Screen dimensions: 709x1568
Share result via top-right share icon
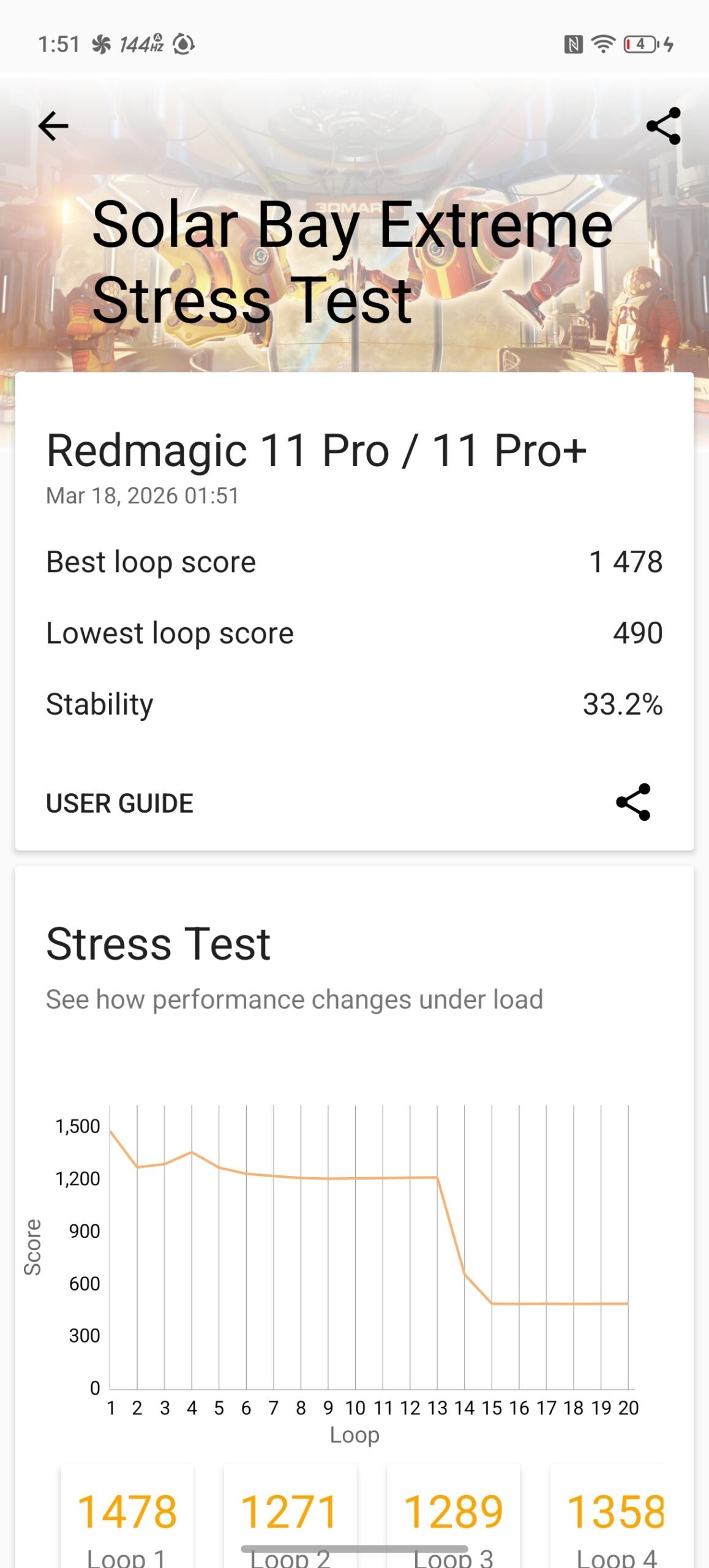click(x=664, y=126)
